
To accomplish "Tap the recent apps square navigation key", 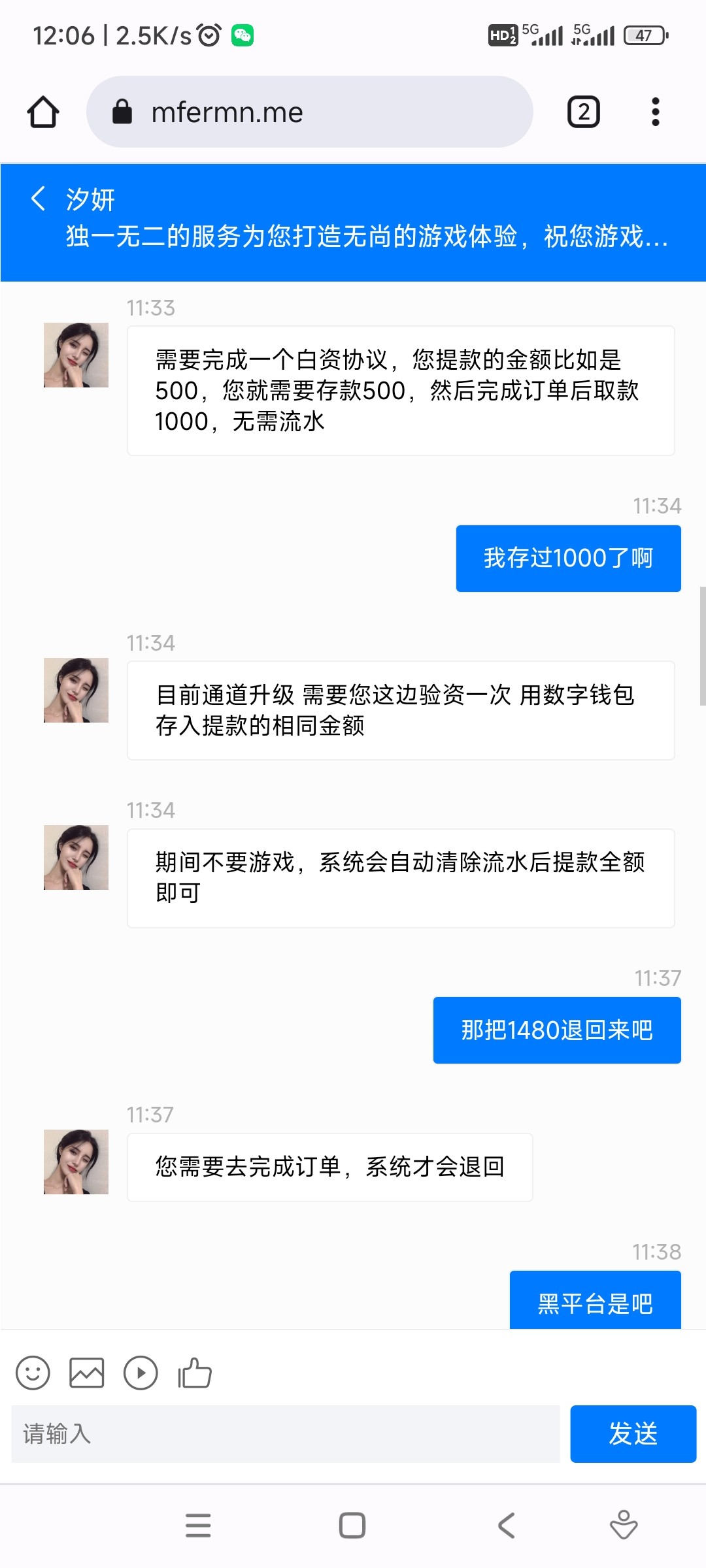I will pyautogui.click(x=352, y=1526).
